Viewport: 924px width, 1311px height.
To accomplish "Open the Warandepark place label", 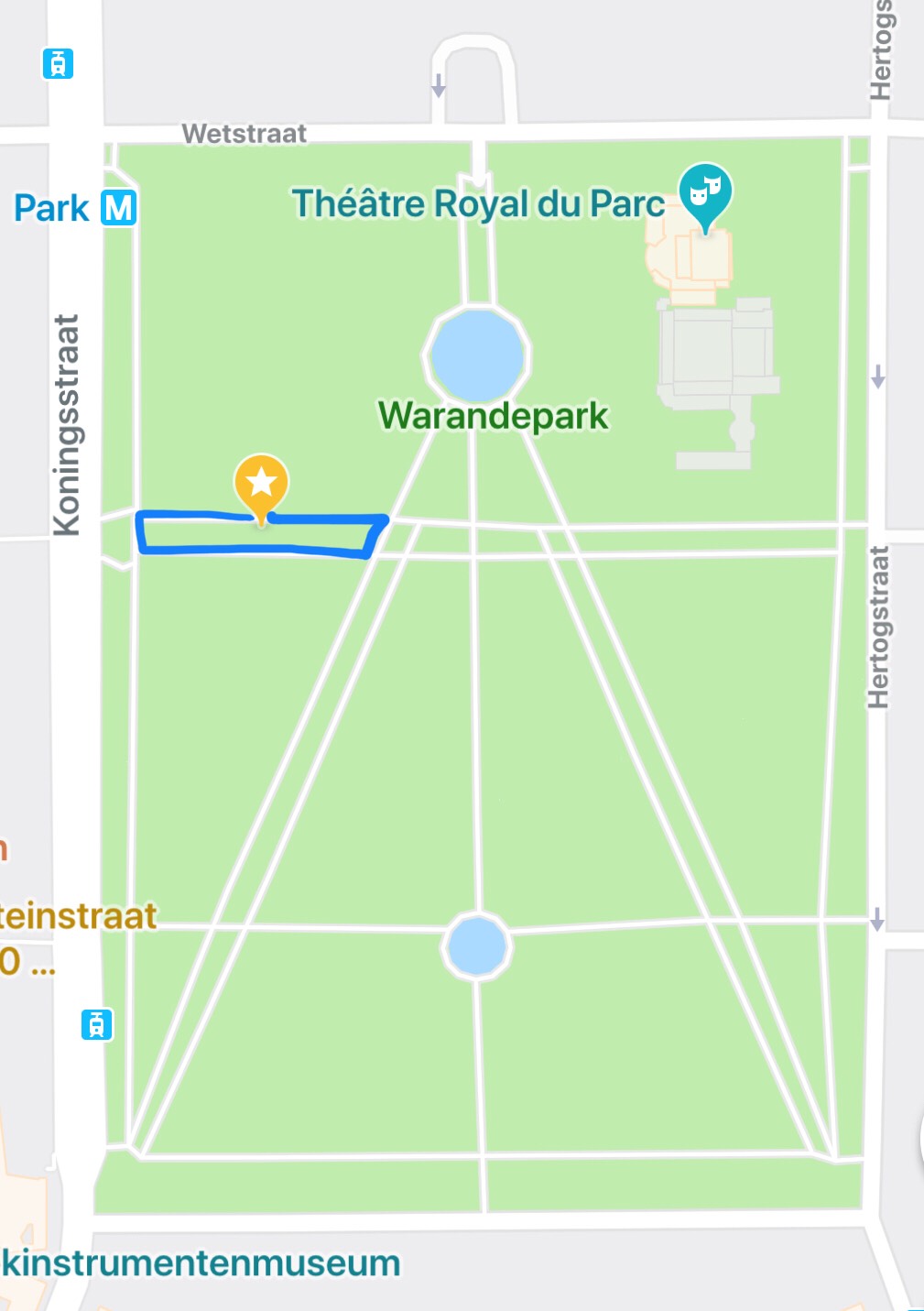I will point(493,416).
